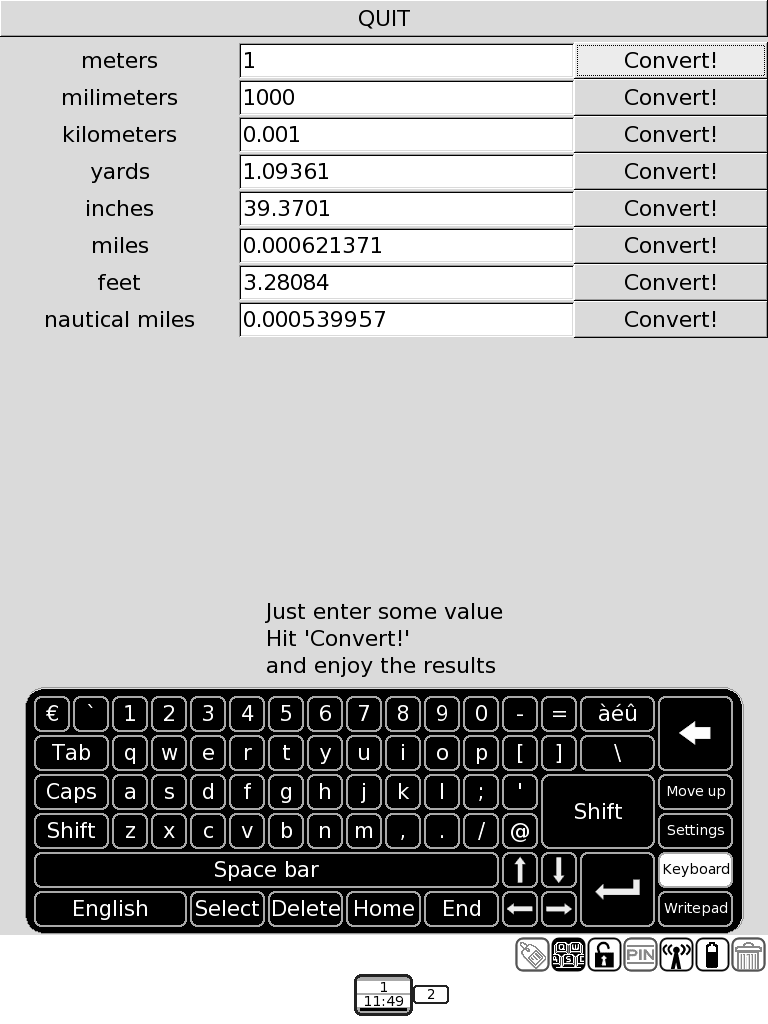The width and height of the screenshot is (768, 1024).
Task: Convert the meters value
Action: (670, 60)
